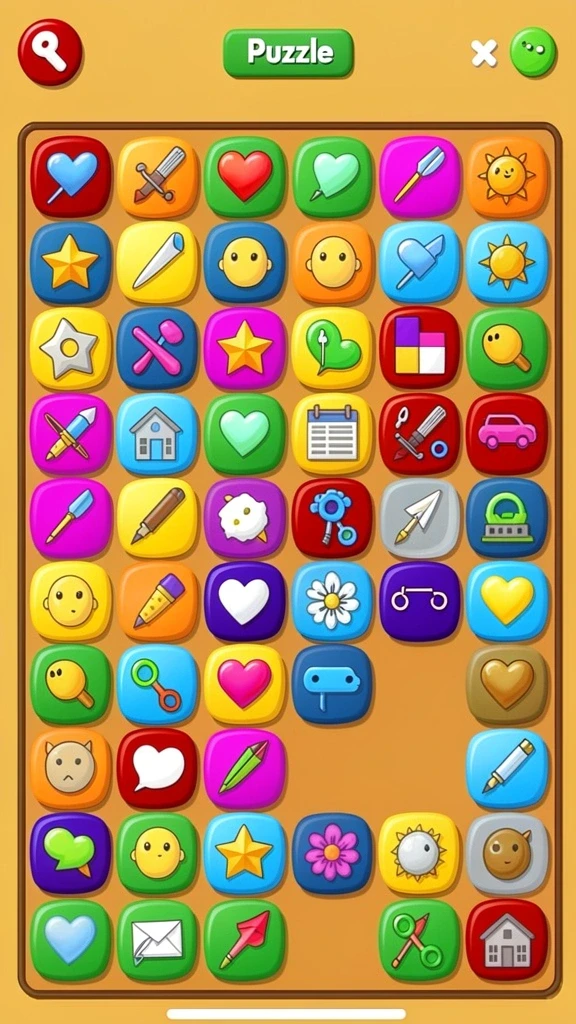Tap the pink heart on the yellow tile
Screen dimensions: 576x1024
coord(245,684)
